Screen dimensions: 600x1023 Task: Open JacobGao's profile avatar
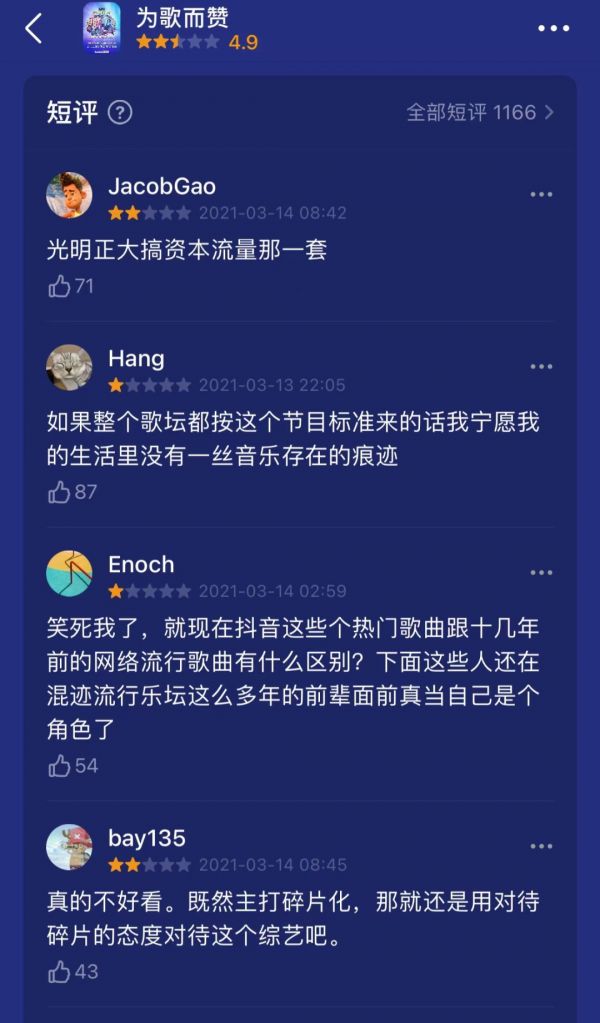pos(69,195)
